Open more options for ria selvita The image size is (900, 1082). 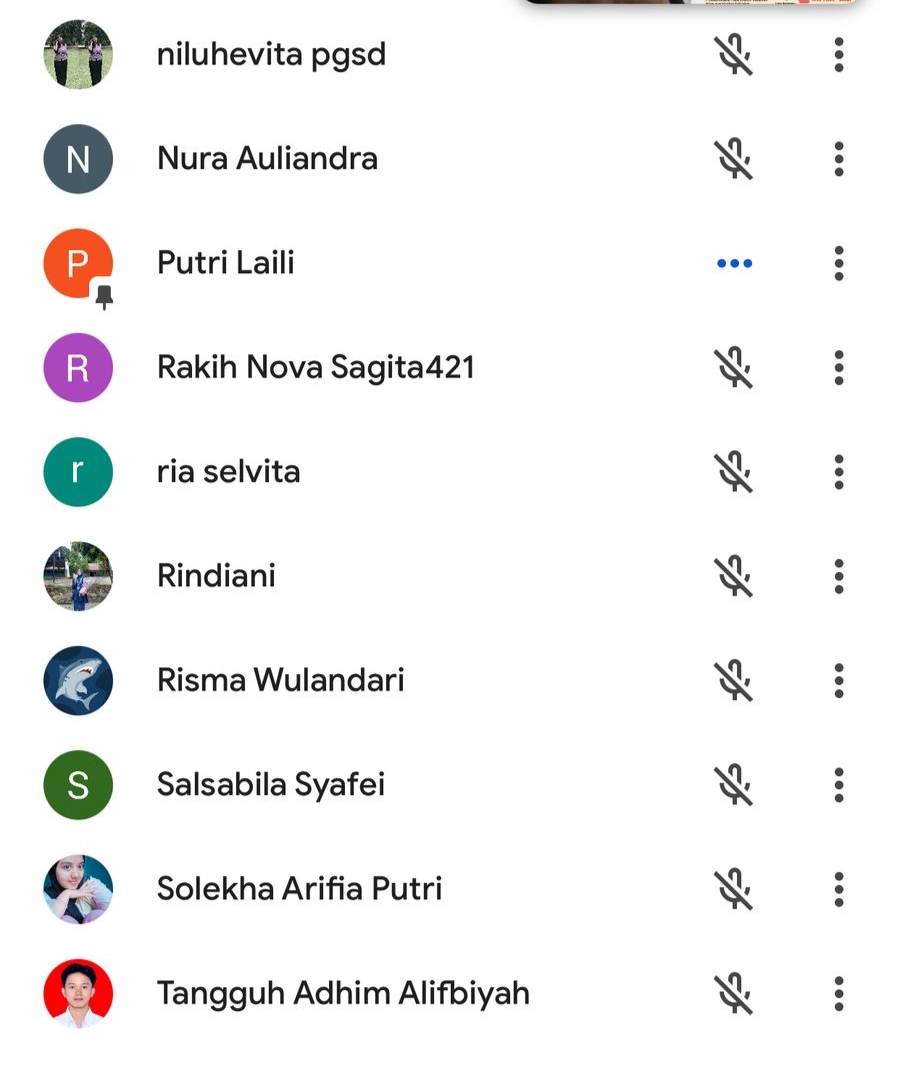(838, 472)
